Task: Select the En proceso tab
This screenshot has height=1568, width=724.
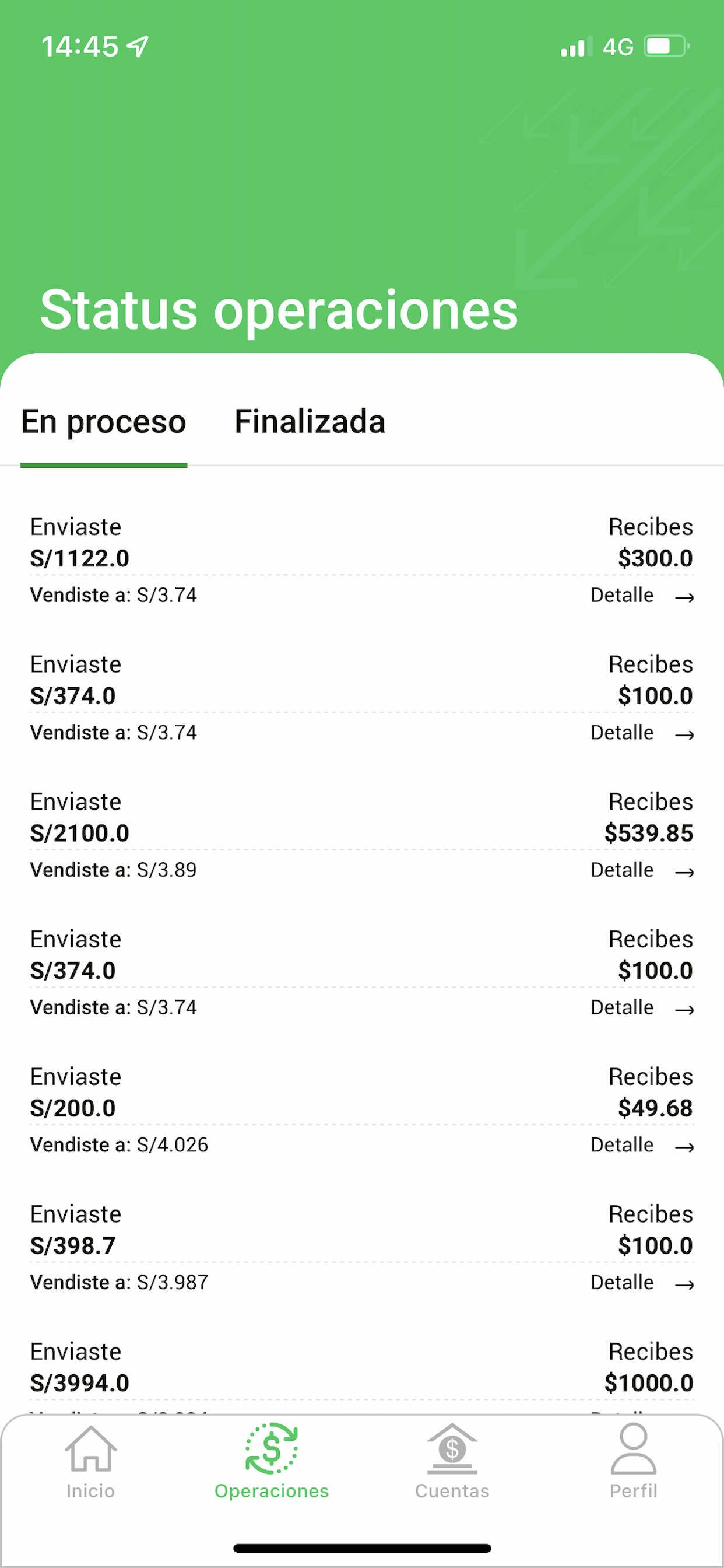Action: (103, 421)
